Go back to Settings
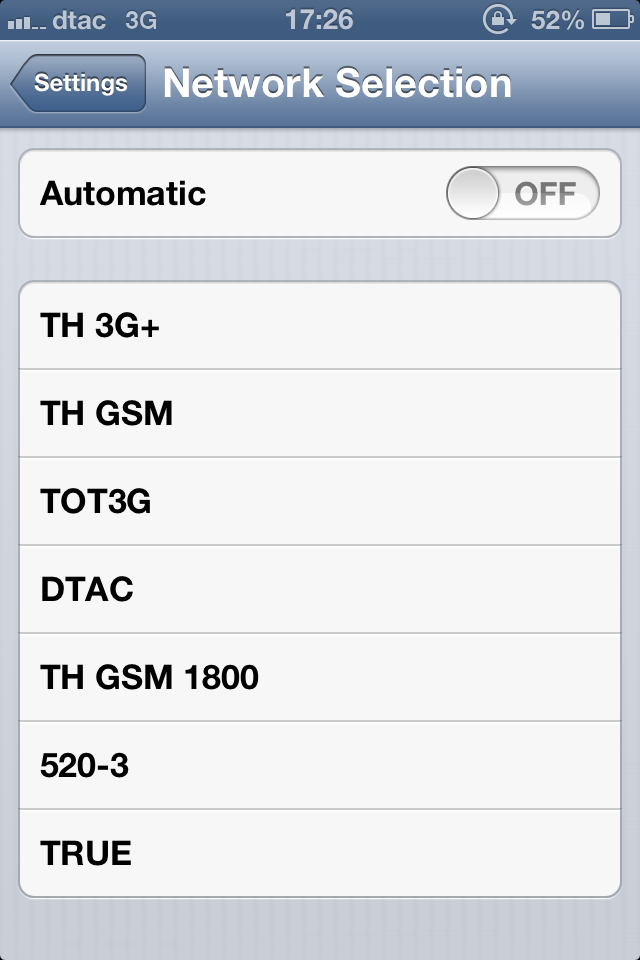The image size is (640, 960). [x=79, y=84]
